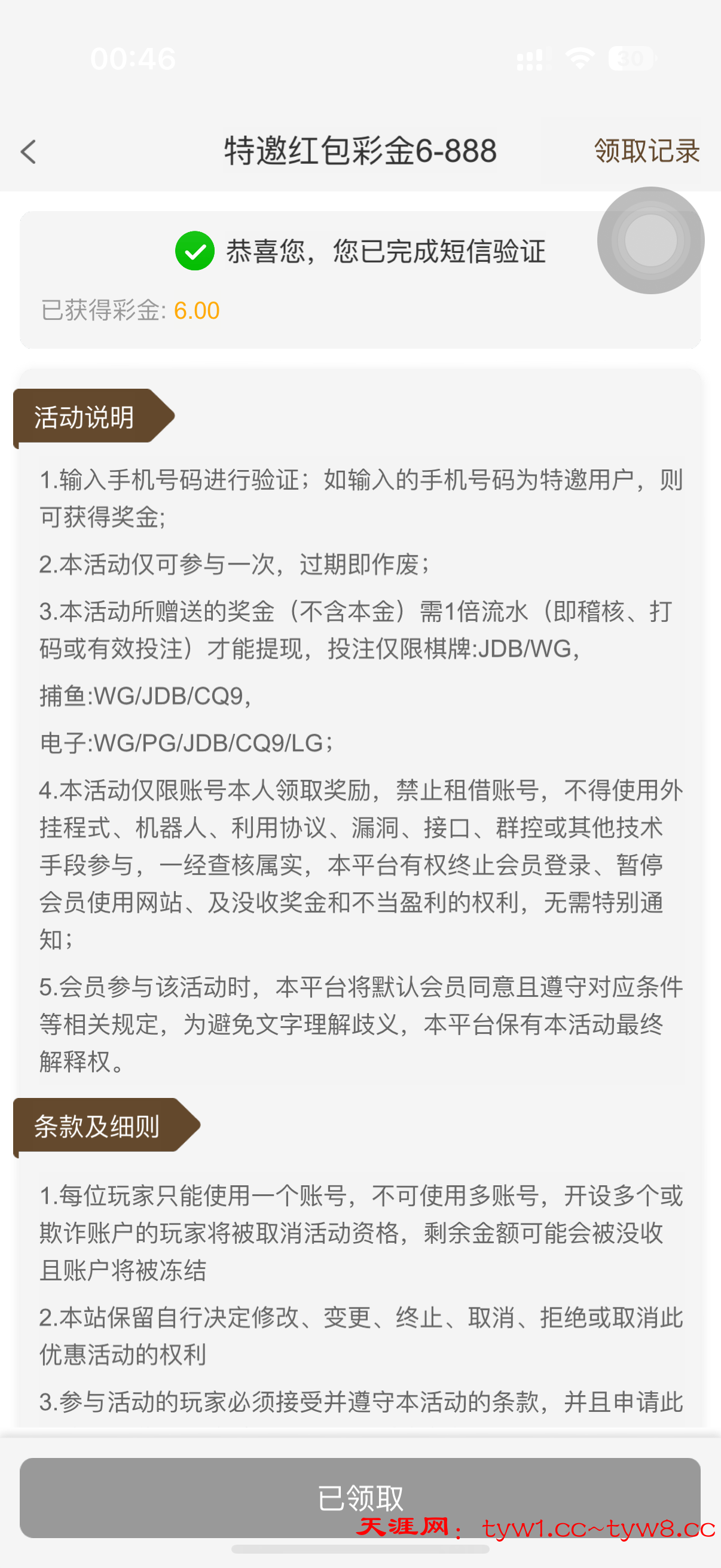Tap the floating assistive touch button

point(650,240)
